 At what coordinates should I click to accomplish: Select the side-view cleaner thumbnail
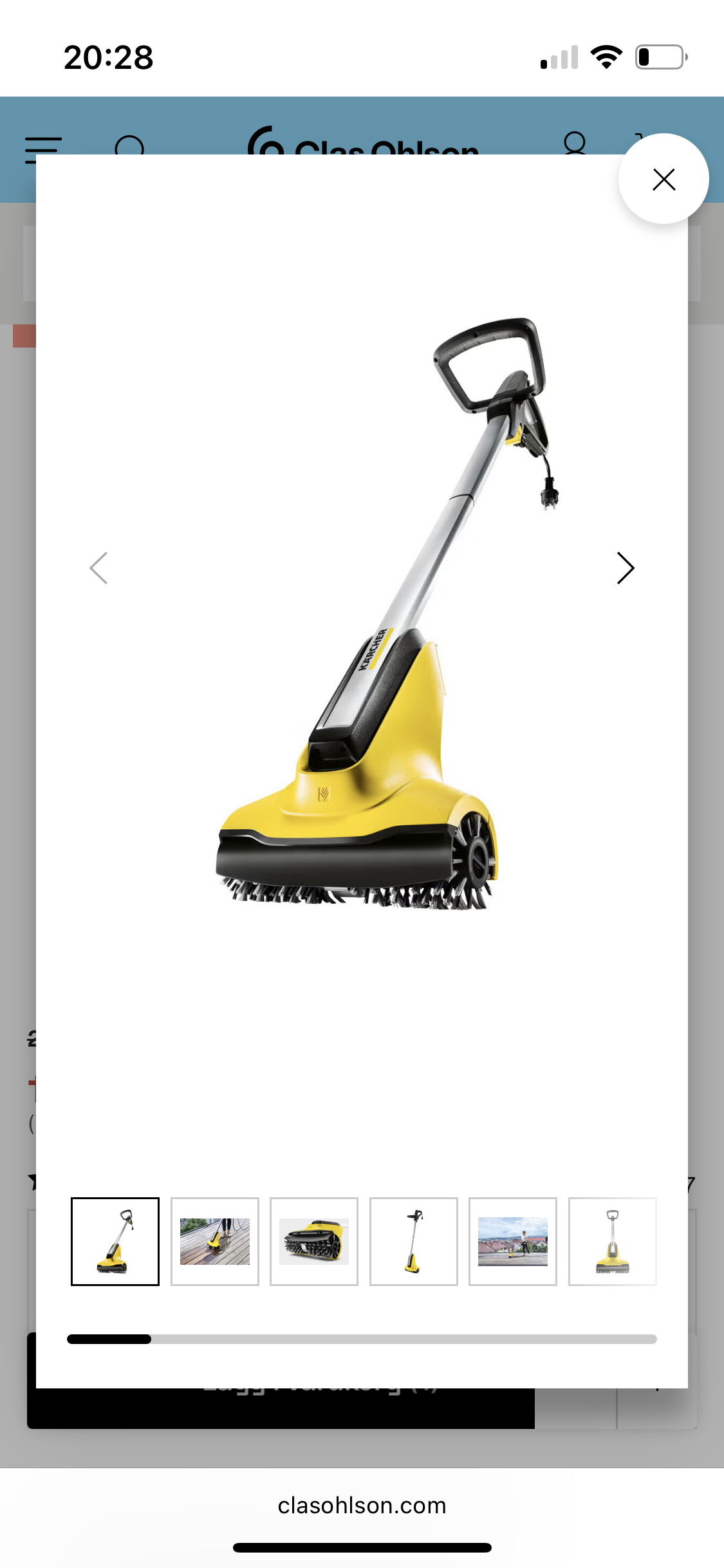pyautogui.click(x=414, y=1241)
